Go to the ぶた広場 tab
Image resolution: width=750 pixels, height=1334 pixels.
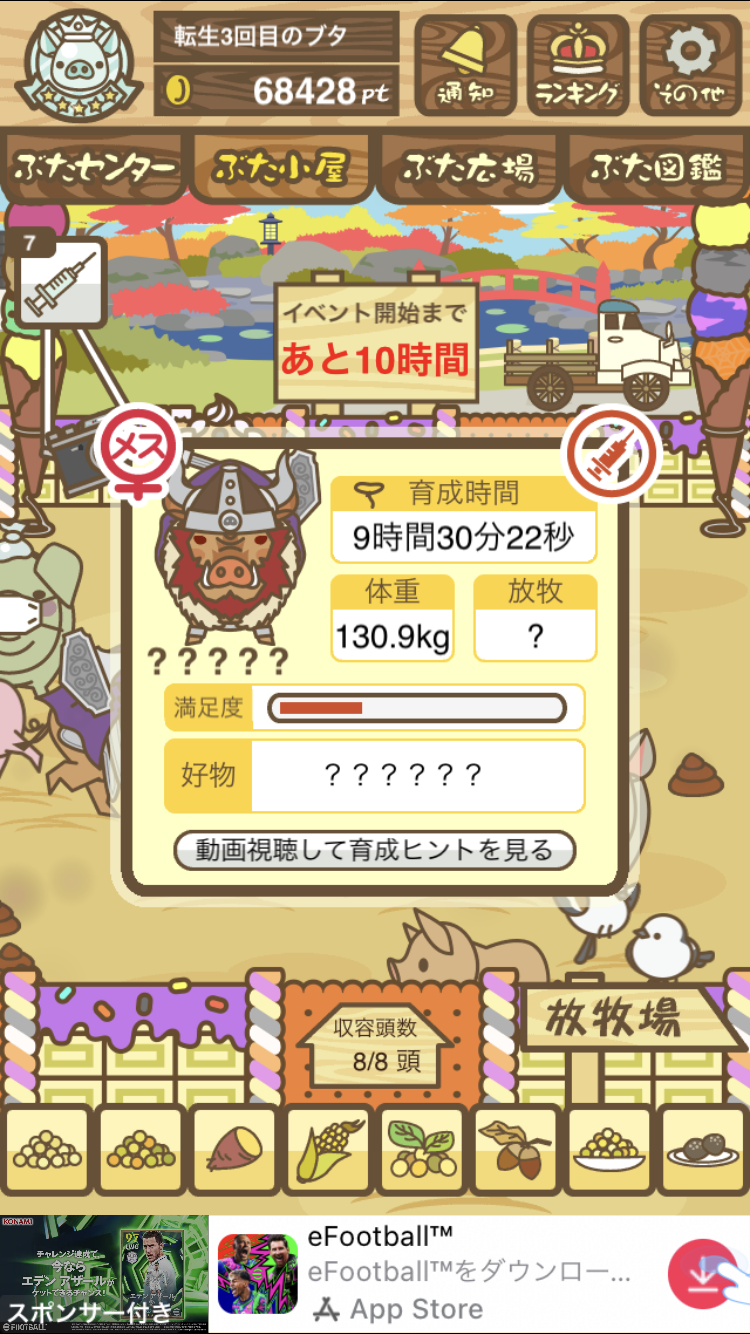[468, 168]
